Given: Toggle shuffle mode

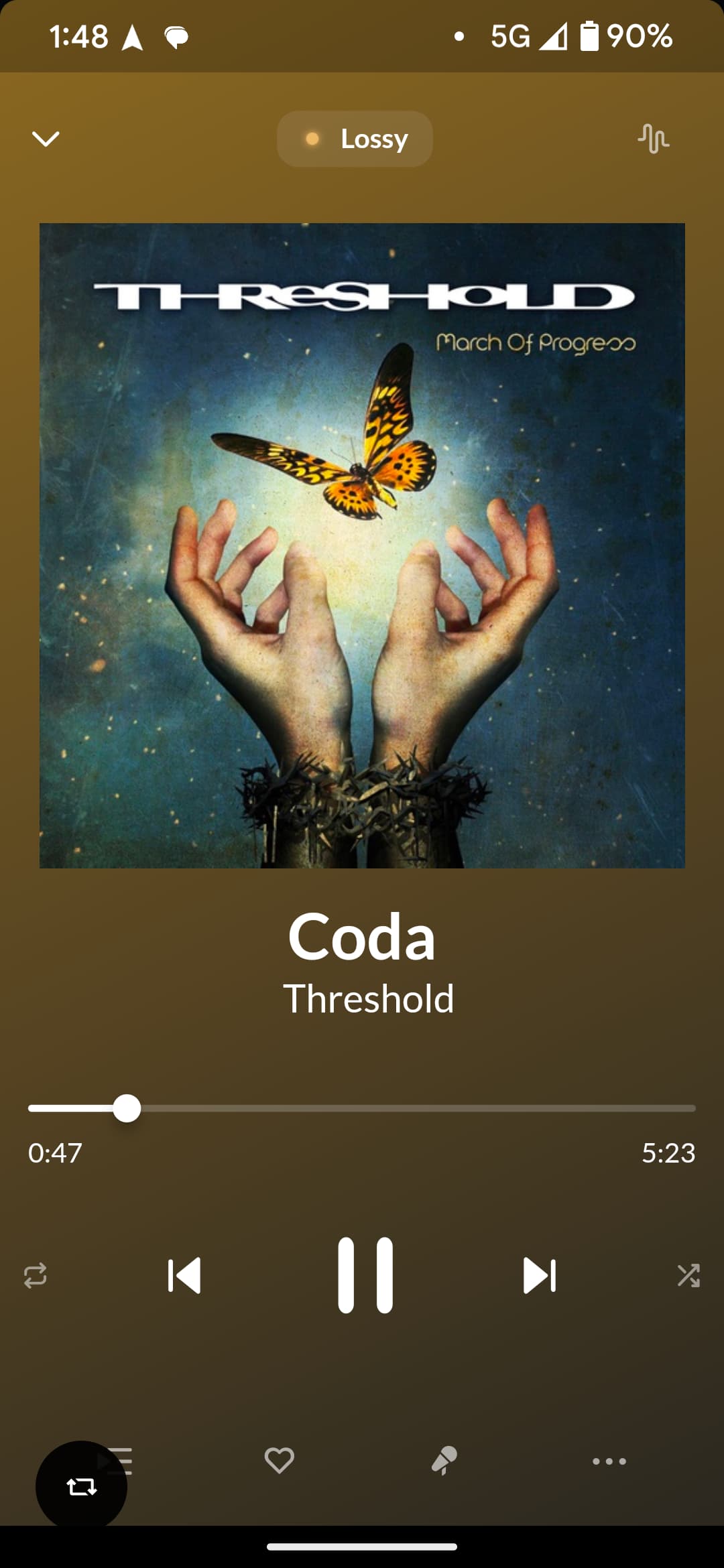Looking at the screenshot, I should tap(688, 1275).
